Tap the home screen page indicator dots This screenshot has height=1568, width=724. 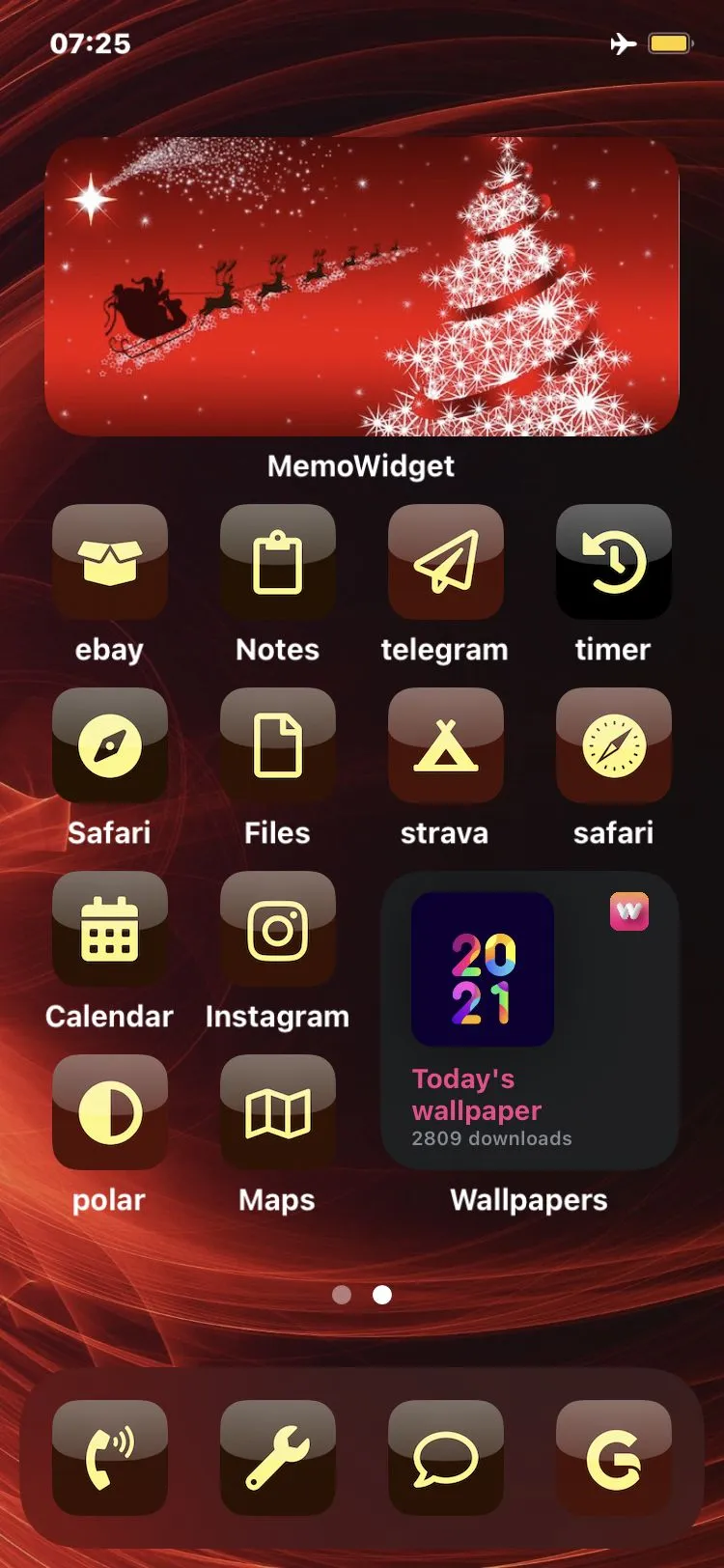tap(362, 1295)
